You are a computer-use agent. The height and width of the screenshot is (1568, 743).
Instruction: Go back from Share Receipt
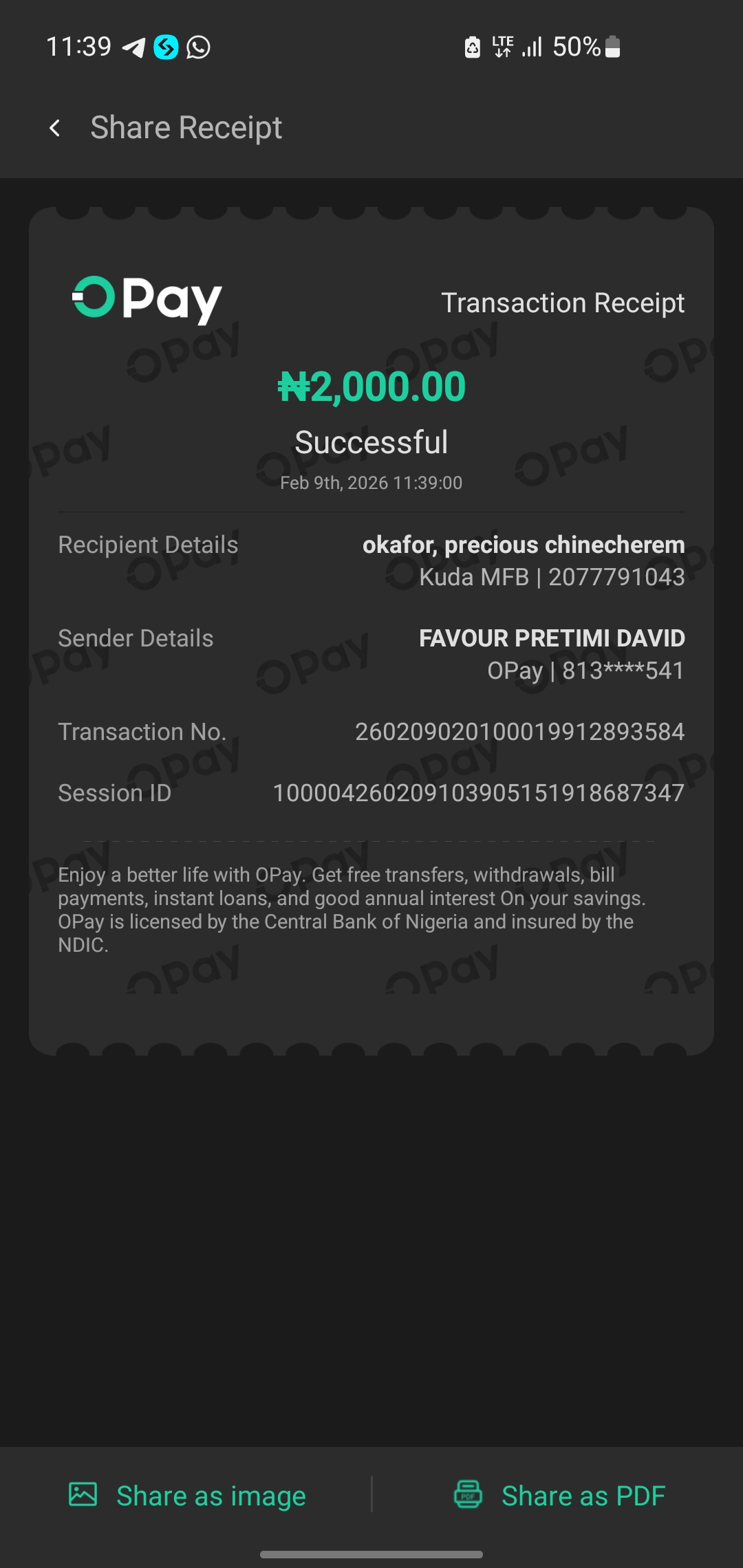coord(55,128)
